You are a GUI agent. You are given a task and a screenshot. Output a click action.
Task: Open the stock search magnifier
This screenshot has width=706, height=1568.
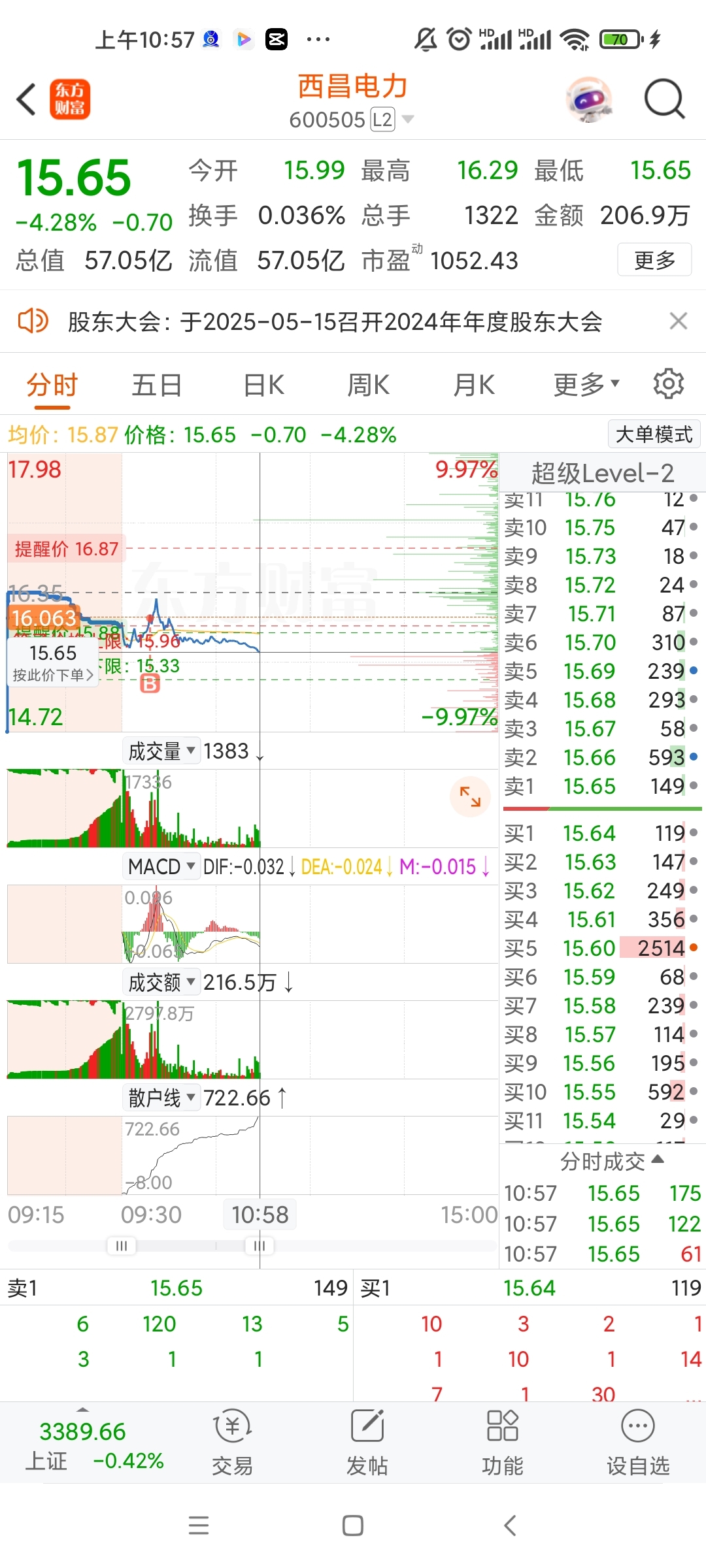coord(664,99)
